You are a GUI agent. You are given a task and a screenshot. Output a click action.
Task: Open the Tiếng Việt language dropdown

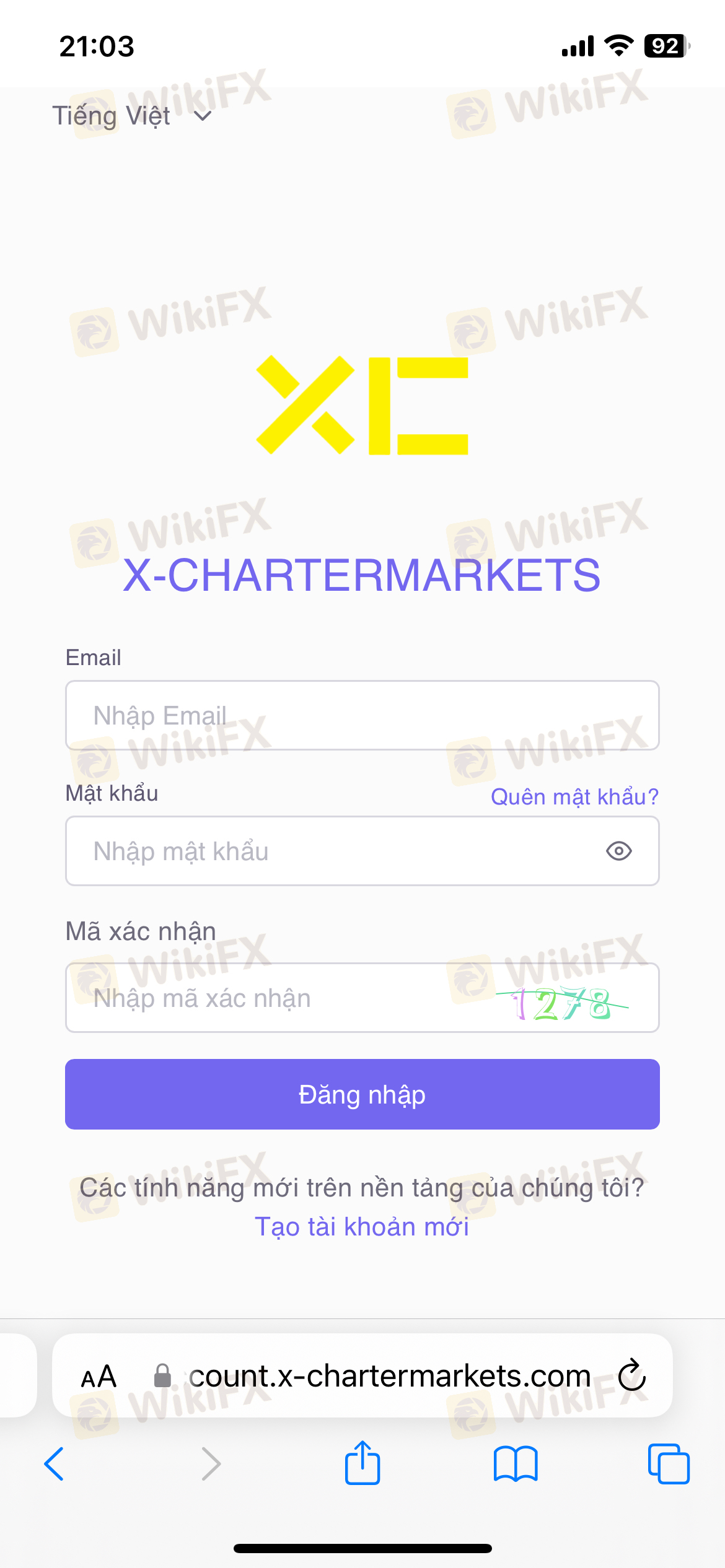tap(132, 116)
